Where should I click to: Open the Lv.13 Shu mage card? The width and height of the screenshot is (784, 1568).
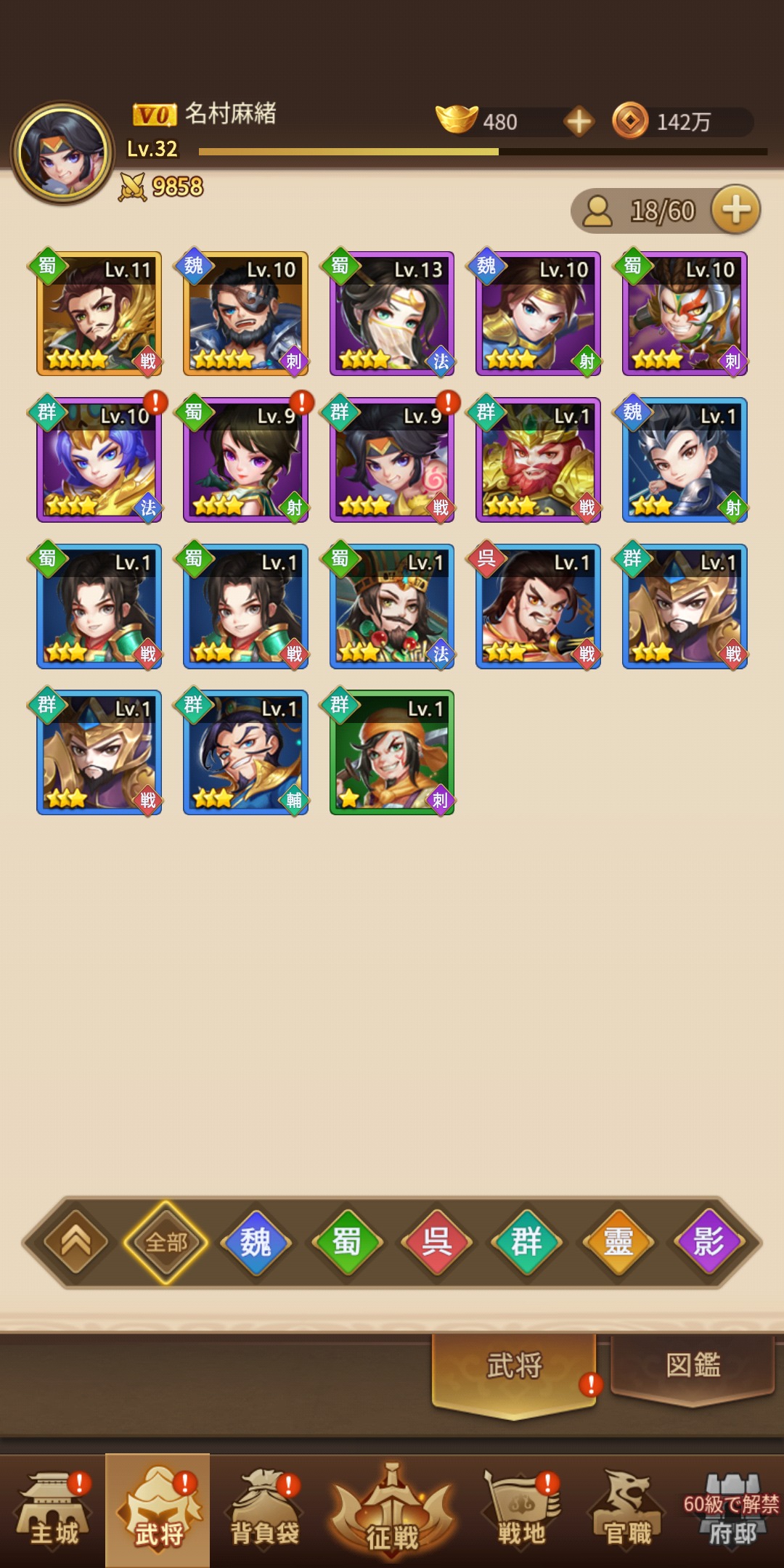point(392,314)
